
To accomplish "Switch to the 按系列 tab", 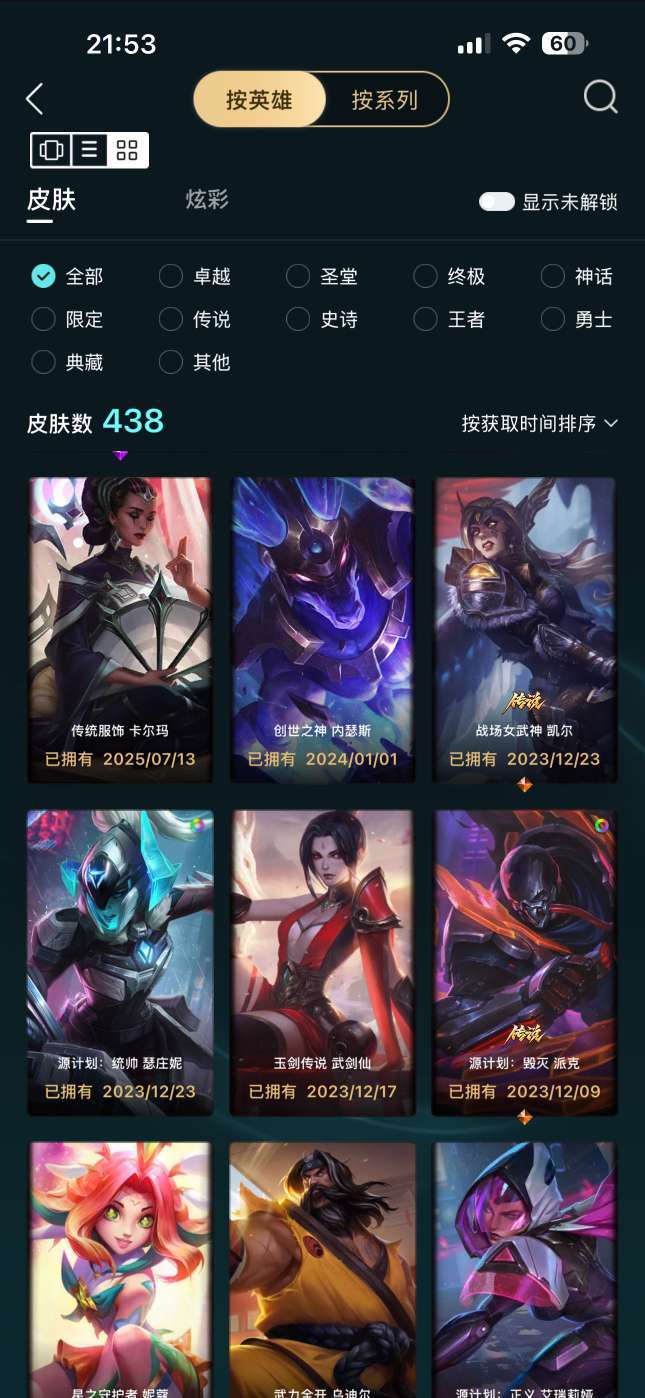I will coord(385,100).
